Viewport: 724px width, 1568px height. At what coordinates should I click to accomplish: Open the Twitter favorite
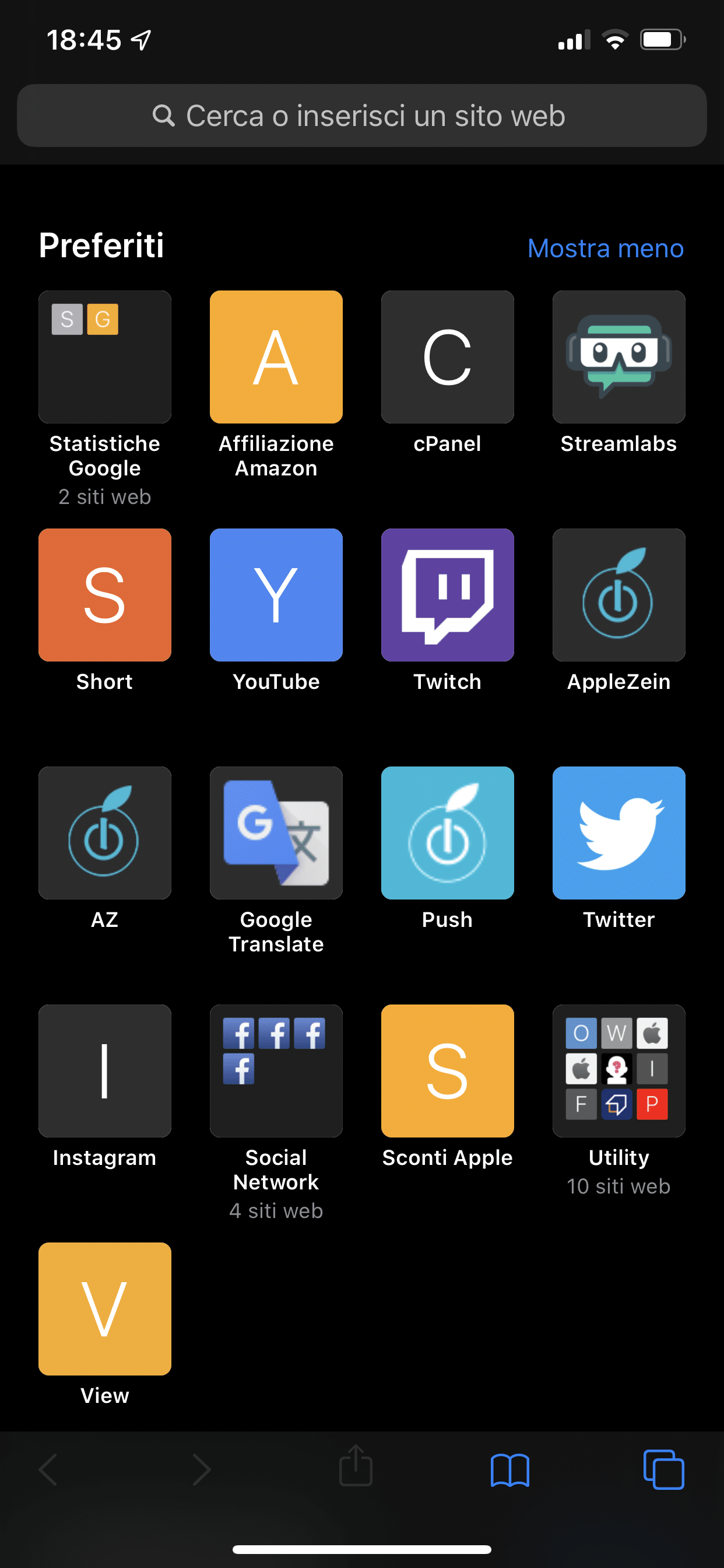pos(618,832)
